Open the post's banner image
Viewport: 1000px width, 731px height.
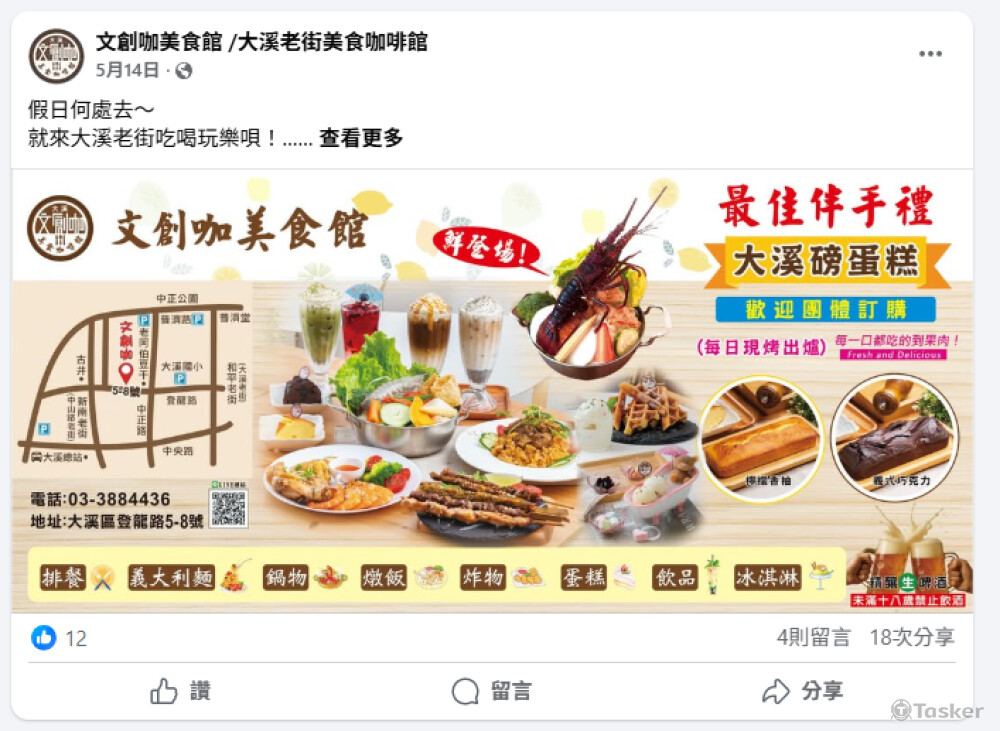click(x=492, y=392)
